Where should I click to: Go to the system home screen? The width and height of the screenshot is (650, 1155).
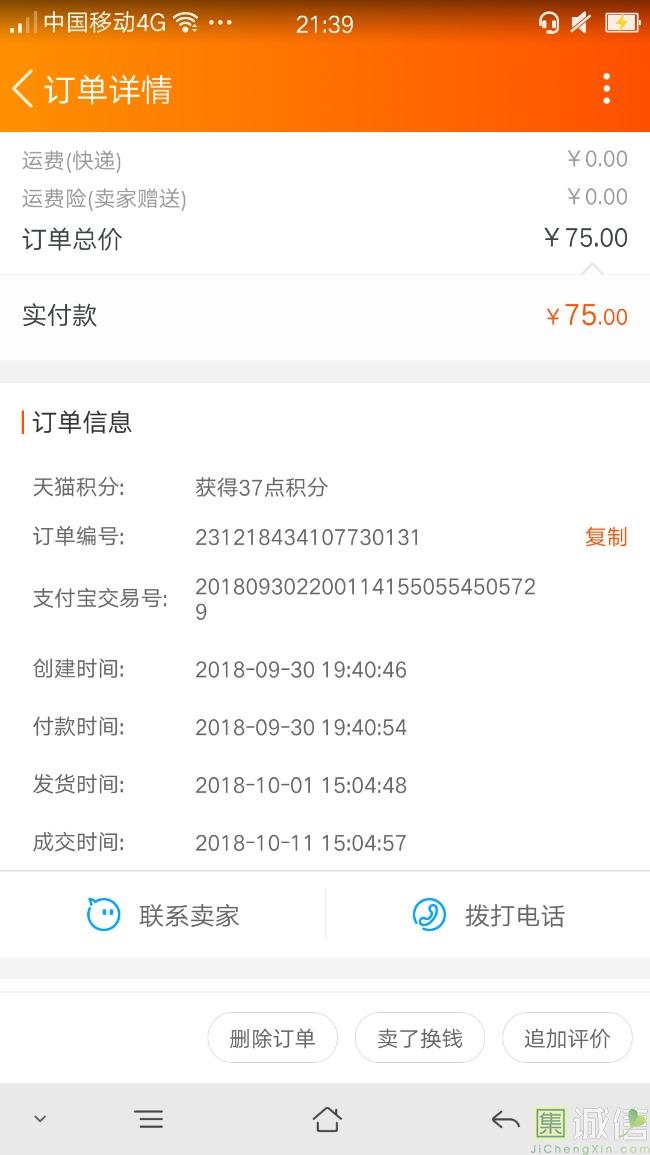(327, 1119)
